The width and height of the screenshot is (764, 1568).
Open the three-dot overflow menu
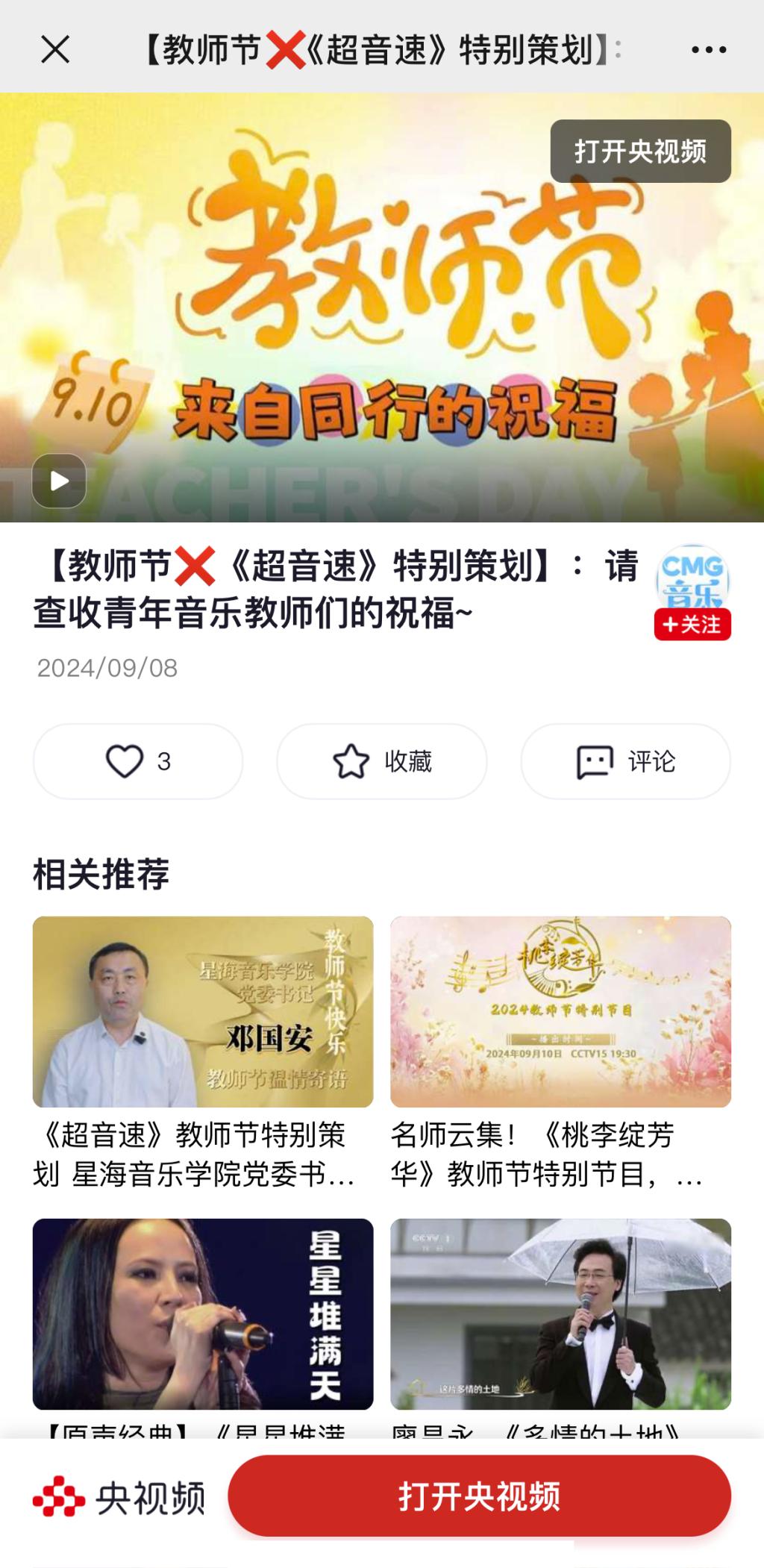[708, 50]
